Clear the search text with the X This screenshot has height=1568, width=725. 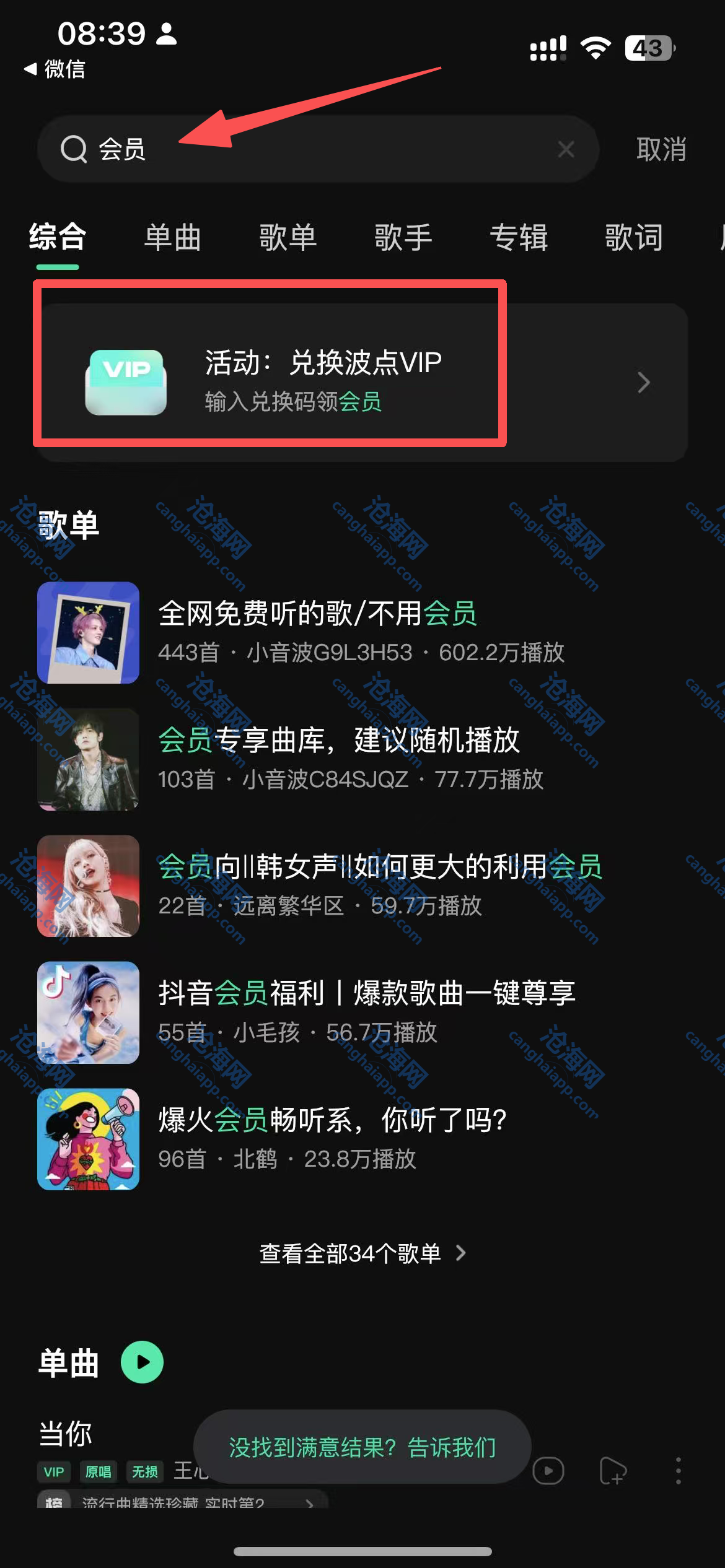pos(566,149)
